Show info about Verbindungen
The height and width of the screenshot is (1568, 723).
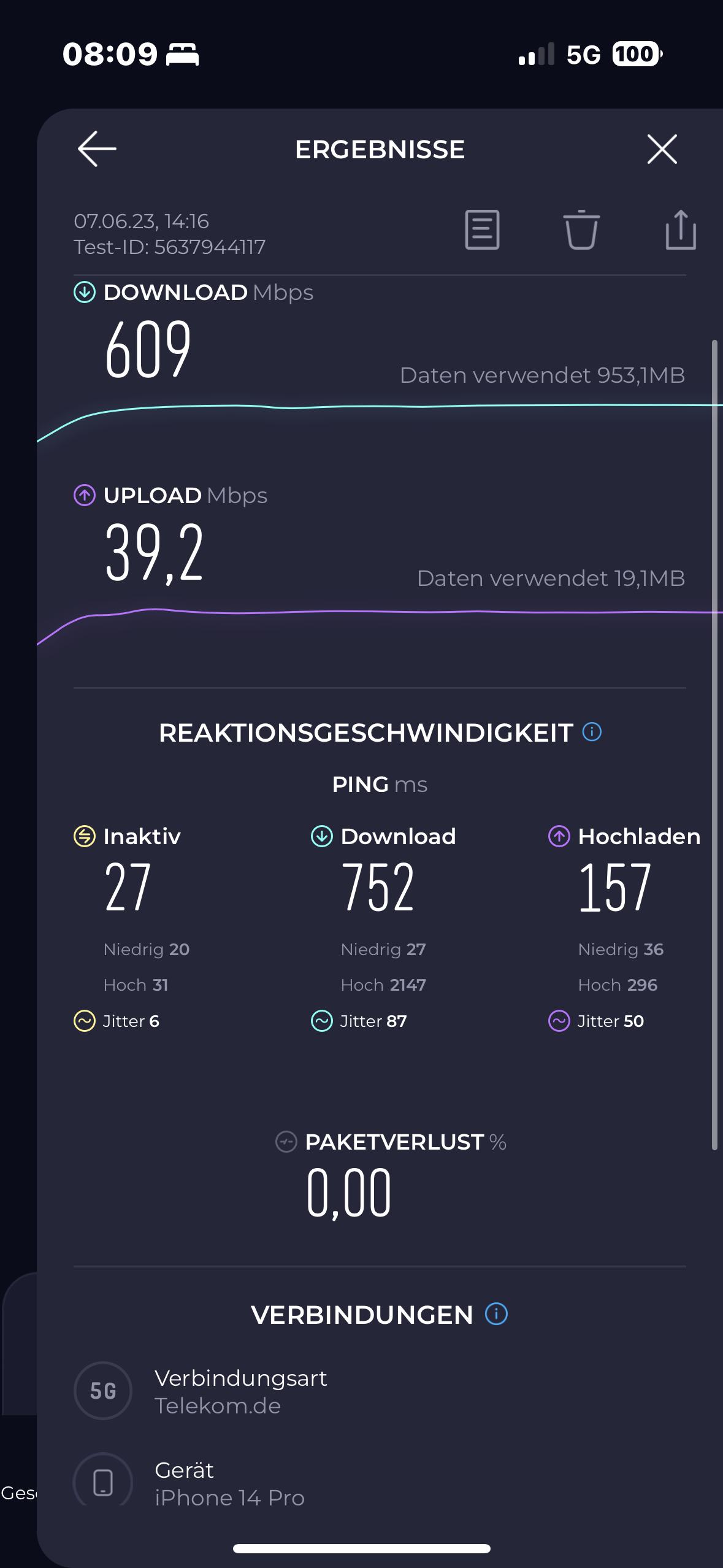click(496, 1314)
